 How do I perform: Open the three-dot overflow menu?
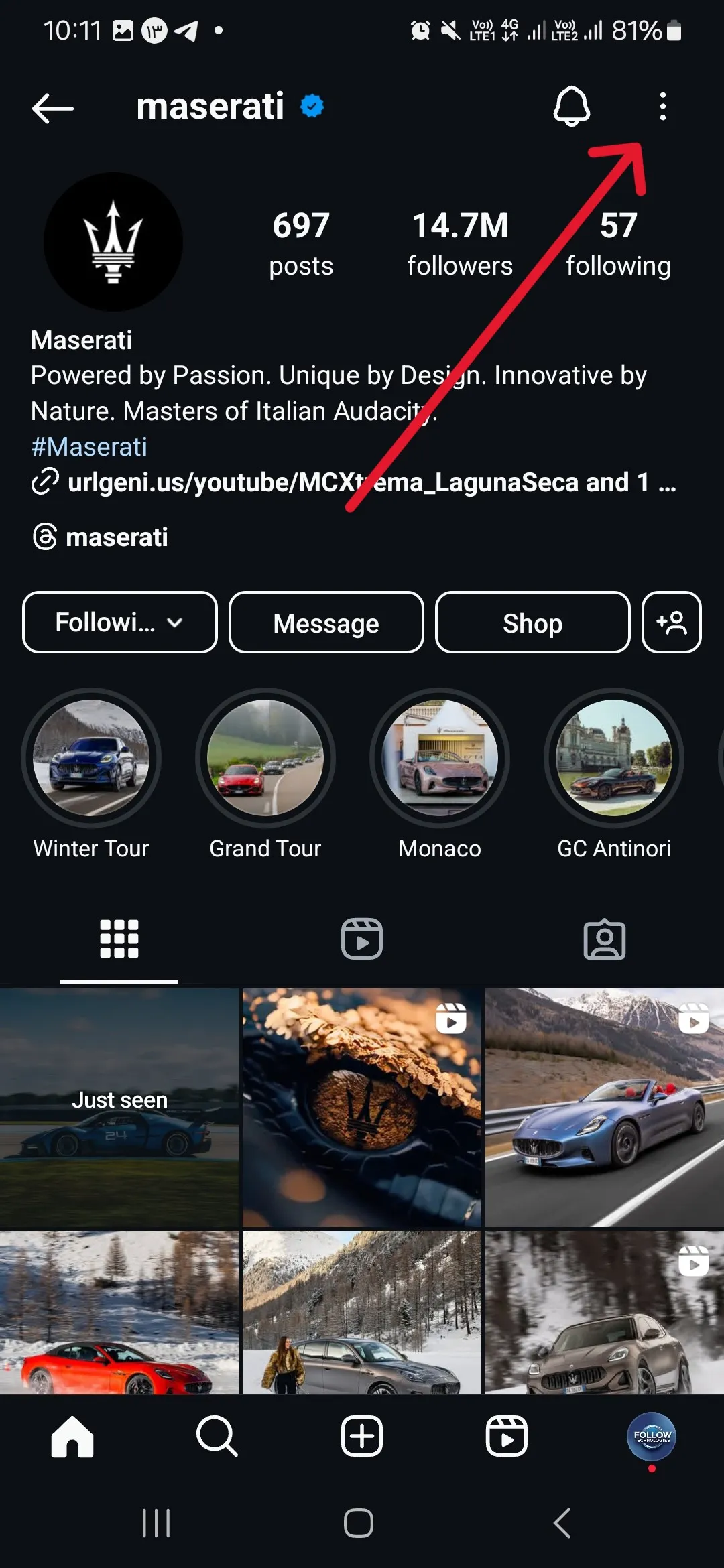662,107
